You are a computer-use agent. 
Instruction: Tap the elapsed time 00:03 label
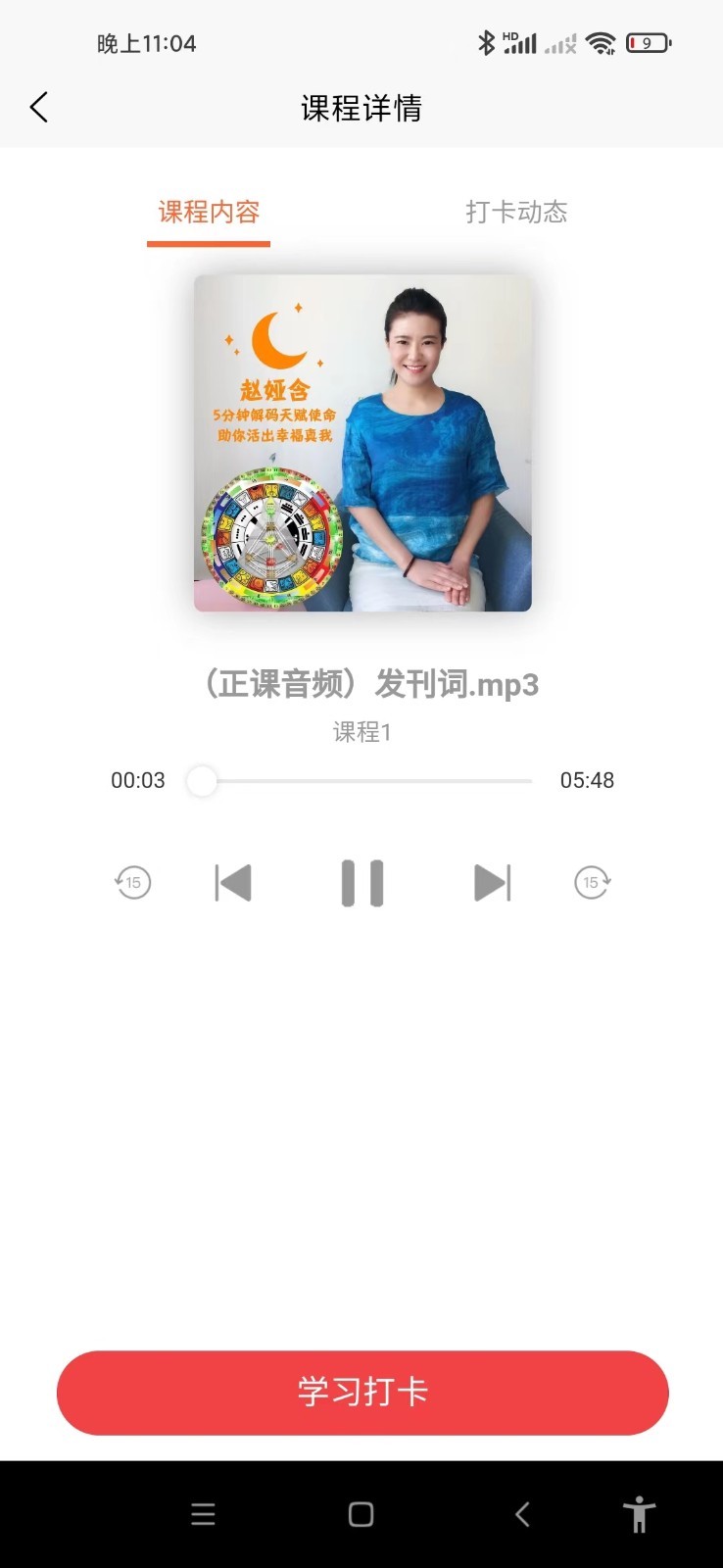coord(136,780)
